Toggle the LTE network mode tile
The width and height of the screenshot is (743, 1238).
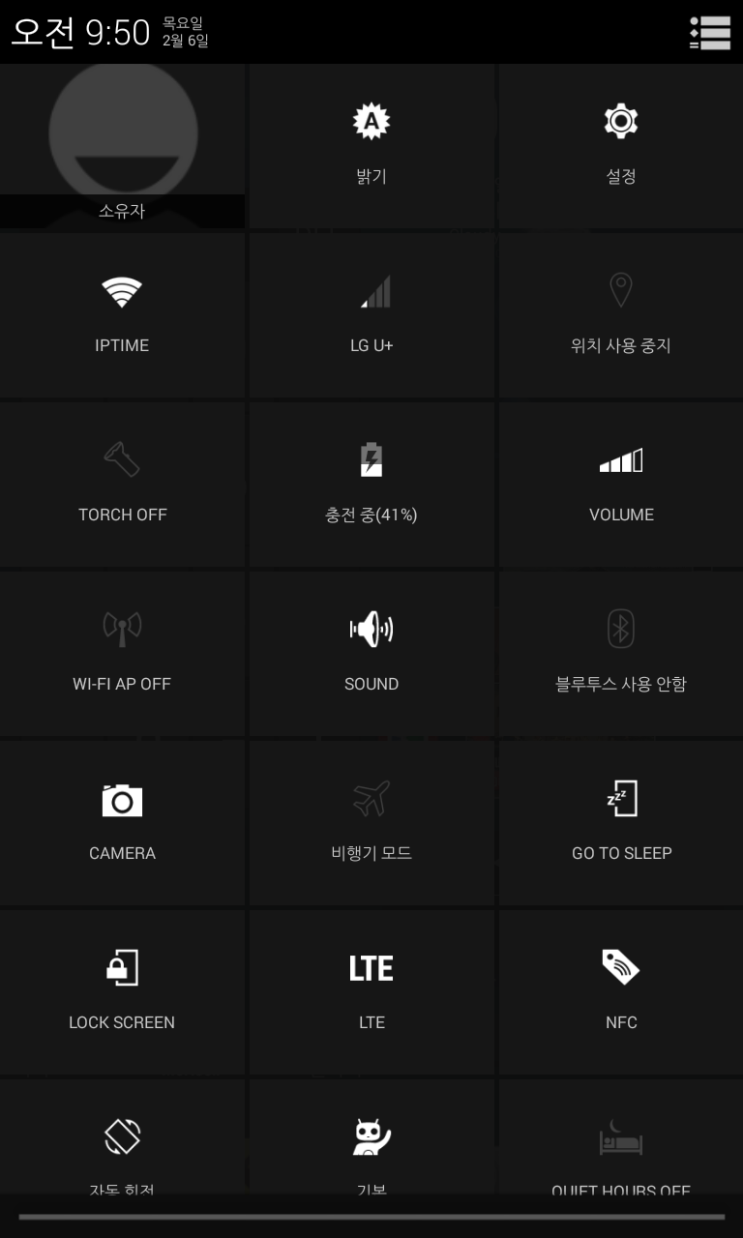point(371,991)
